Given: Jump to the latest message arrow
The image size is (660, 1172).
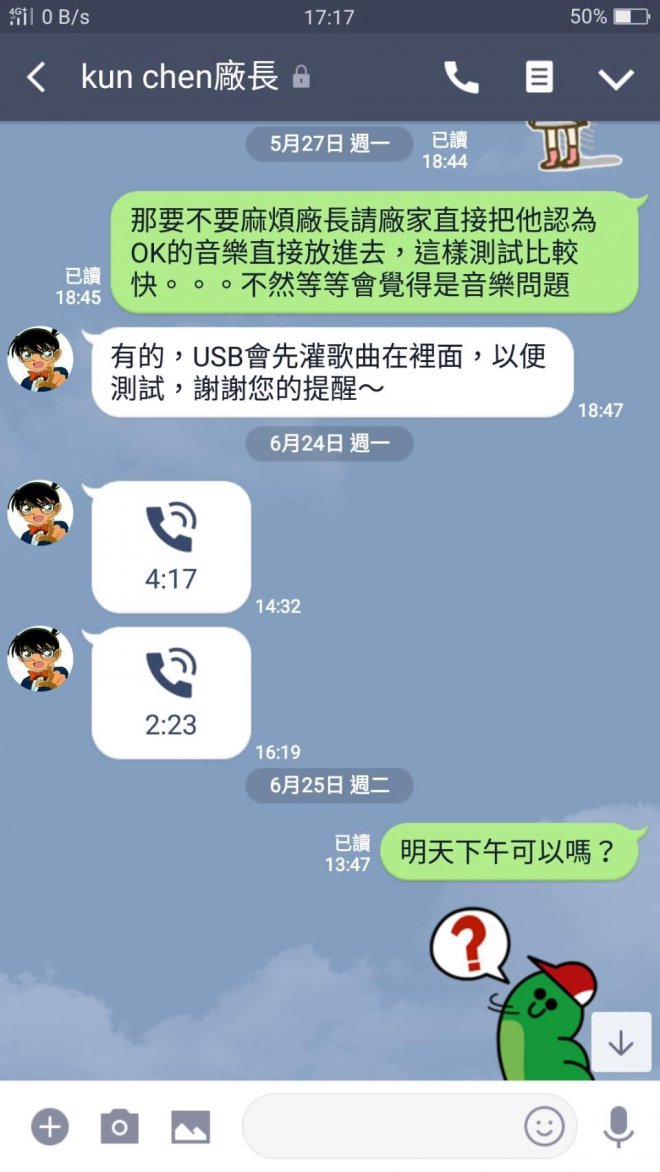Looking at the screenshot, I should coord(621,1043).
